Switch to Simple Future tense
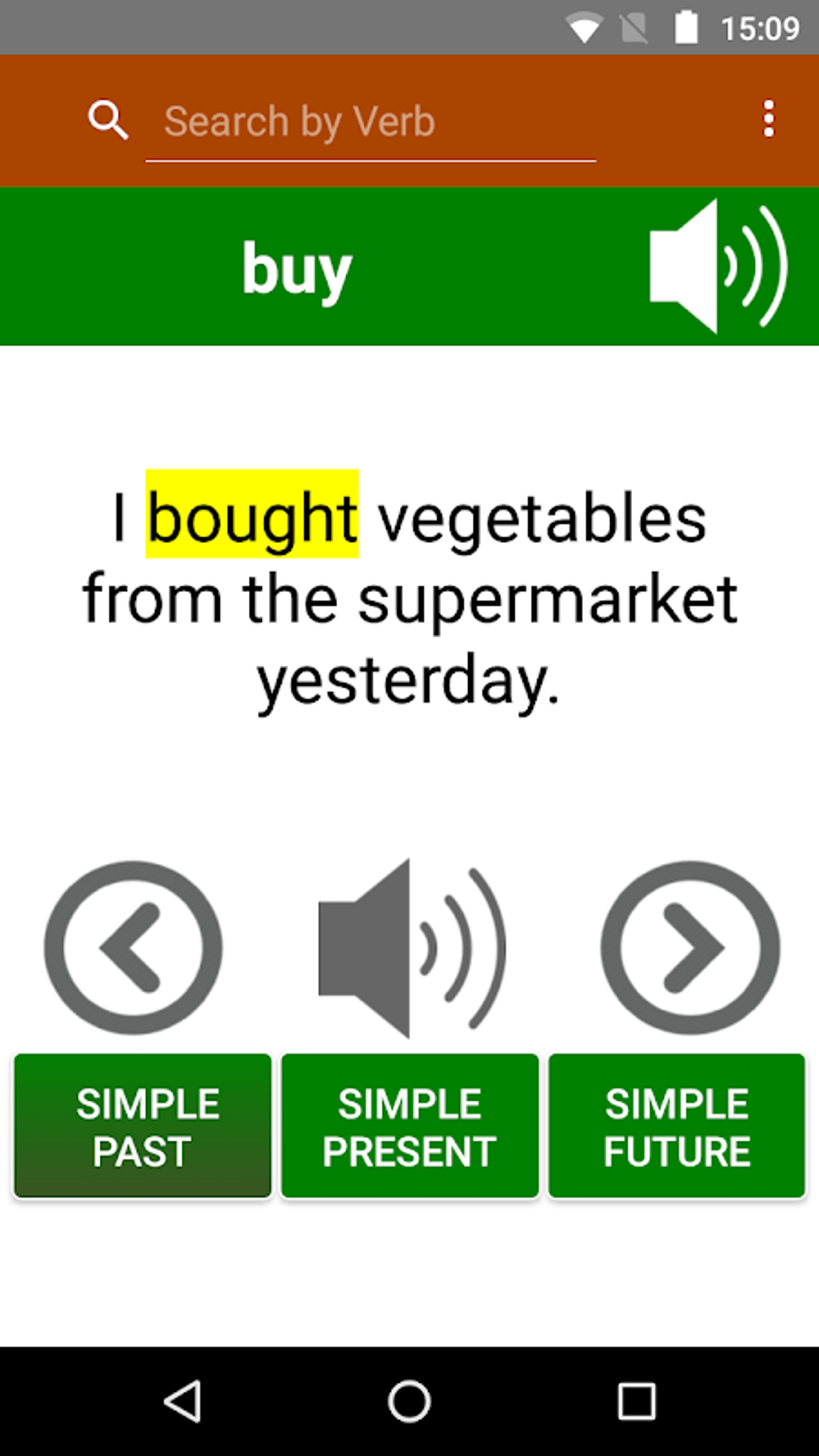The width and height of the screenshot is (819, 1456). (x=677, y=1126)
